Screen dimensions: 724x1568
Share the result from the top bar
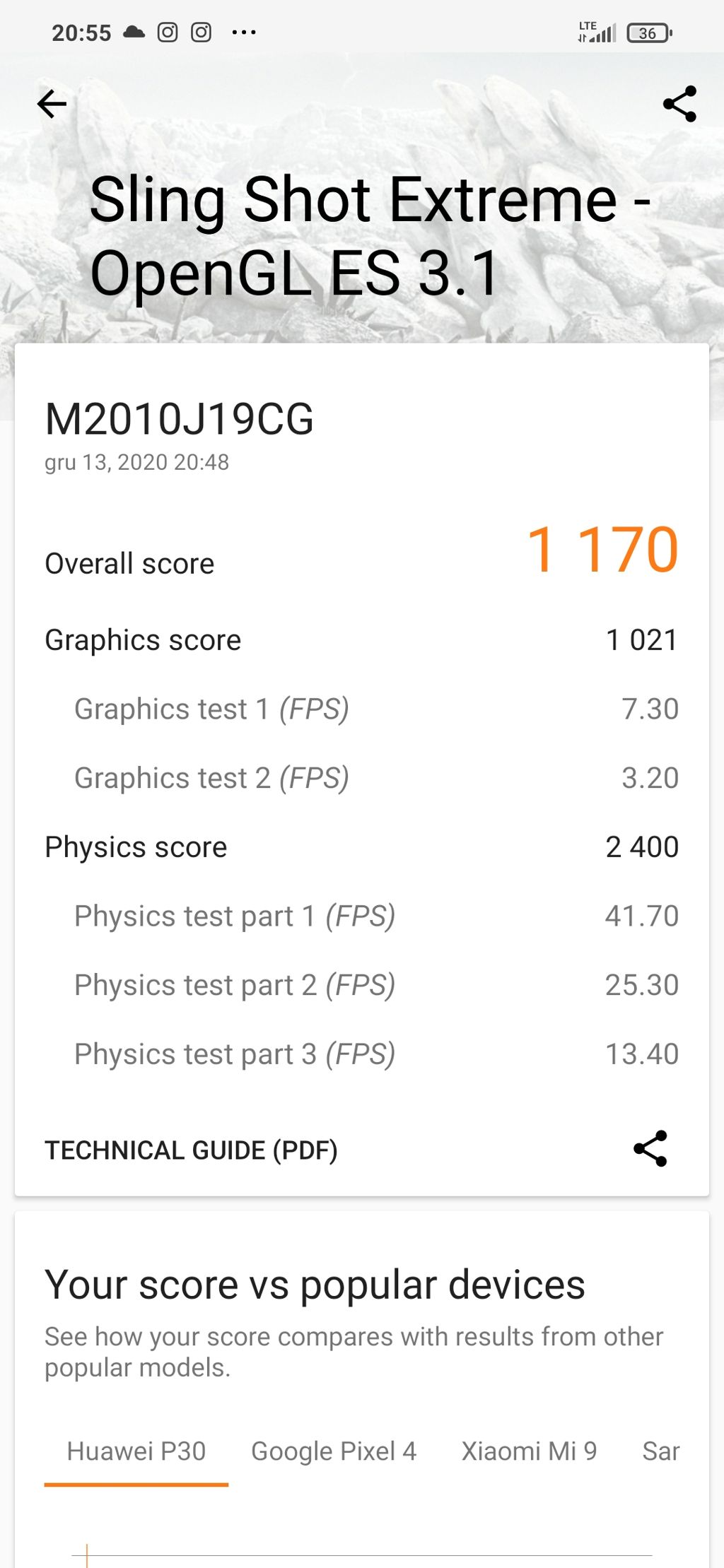tap(679, 104)
